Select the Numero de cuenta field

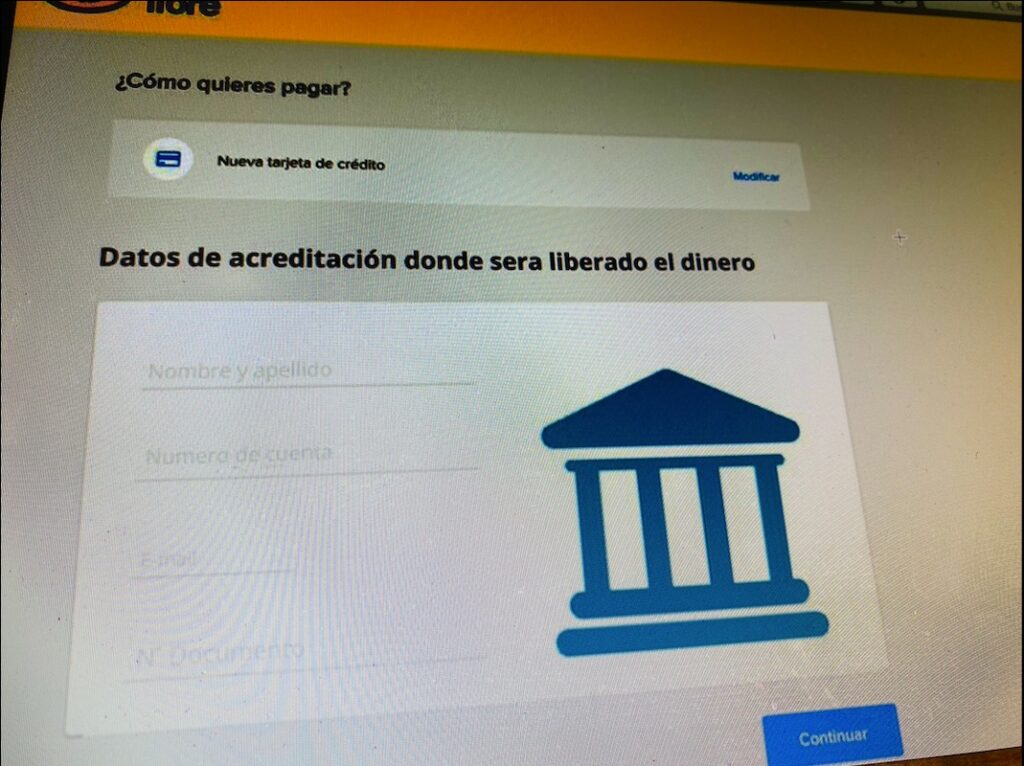[307, 455]
